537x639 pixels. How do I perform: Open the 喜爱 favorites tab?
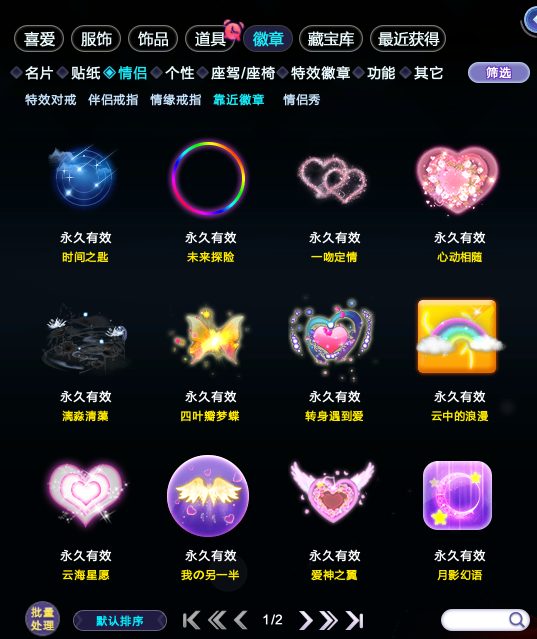(x=39, y=39)
